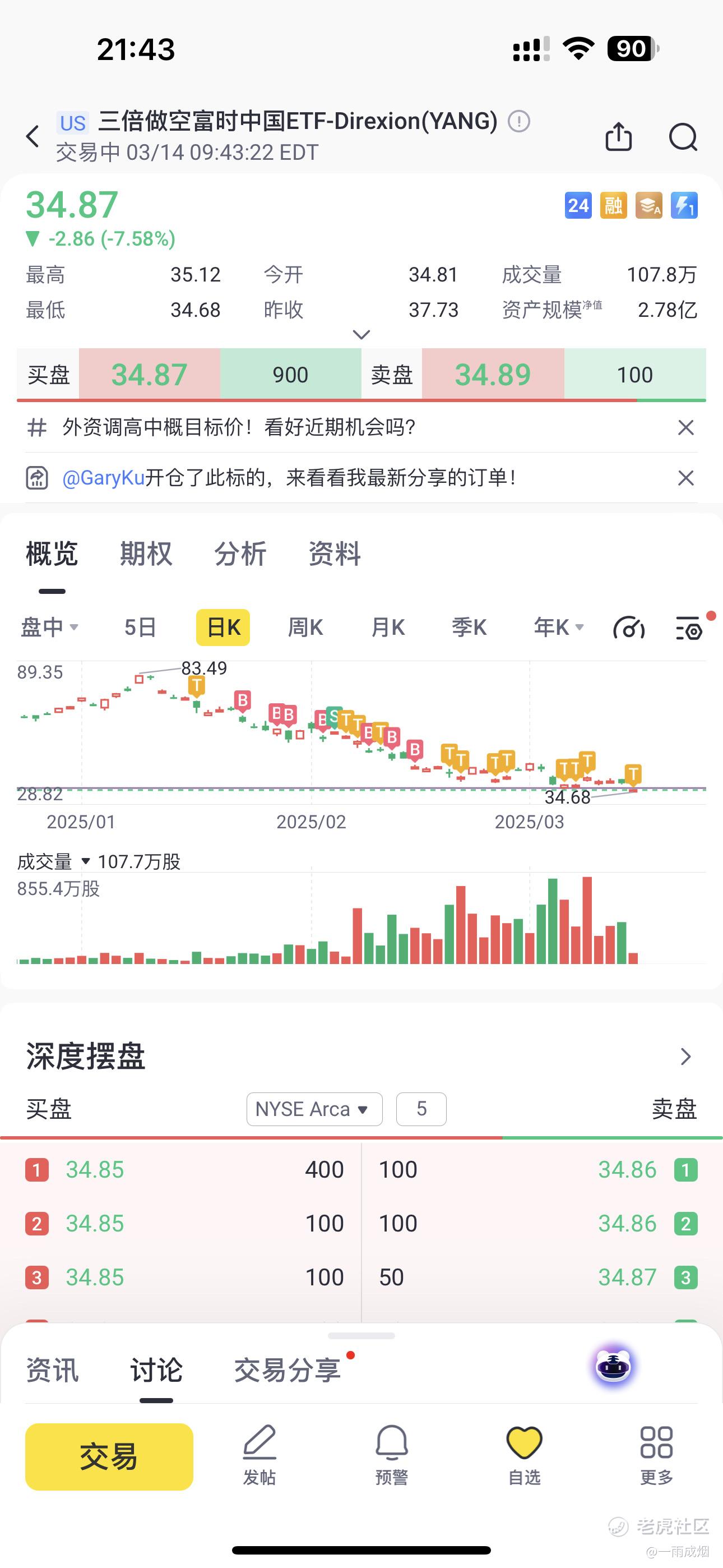Expand quote details with the down chevron
Image resolution: width=723 pixels, height=1568 pixels.
(x=361, y=334)
